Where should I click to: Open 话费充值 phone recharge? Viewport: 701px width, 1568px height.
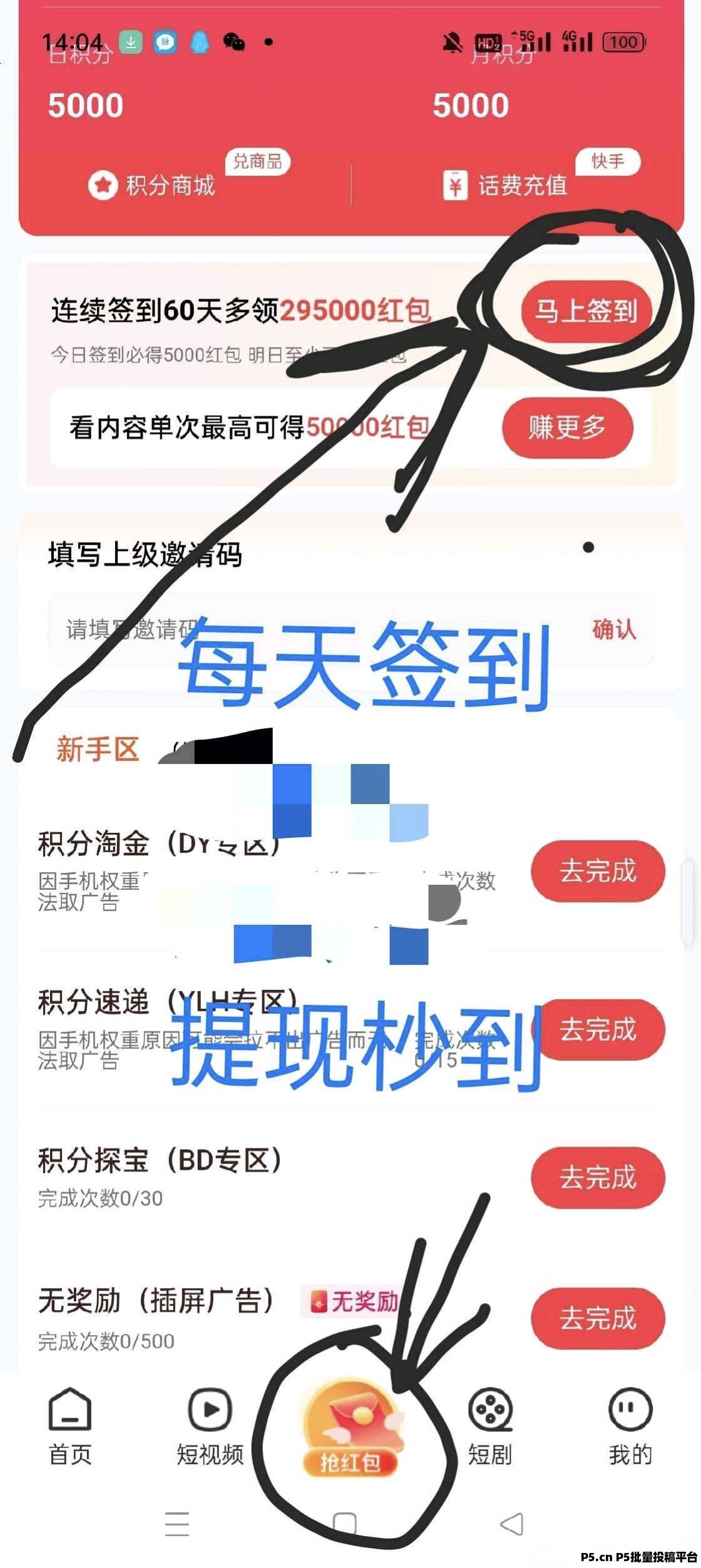[x=505, y=185]
